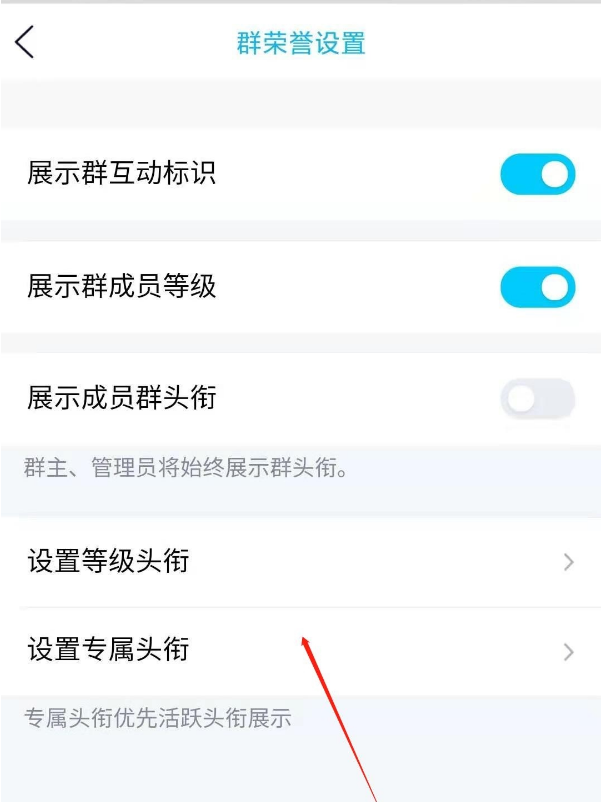This screenshot has width=602, height=802.
Task: Enable 展示成员群头衔 switch
Action: tap(537, 399)
